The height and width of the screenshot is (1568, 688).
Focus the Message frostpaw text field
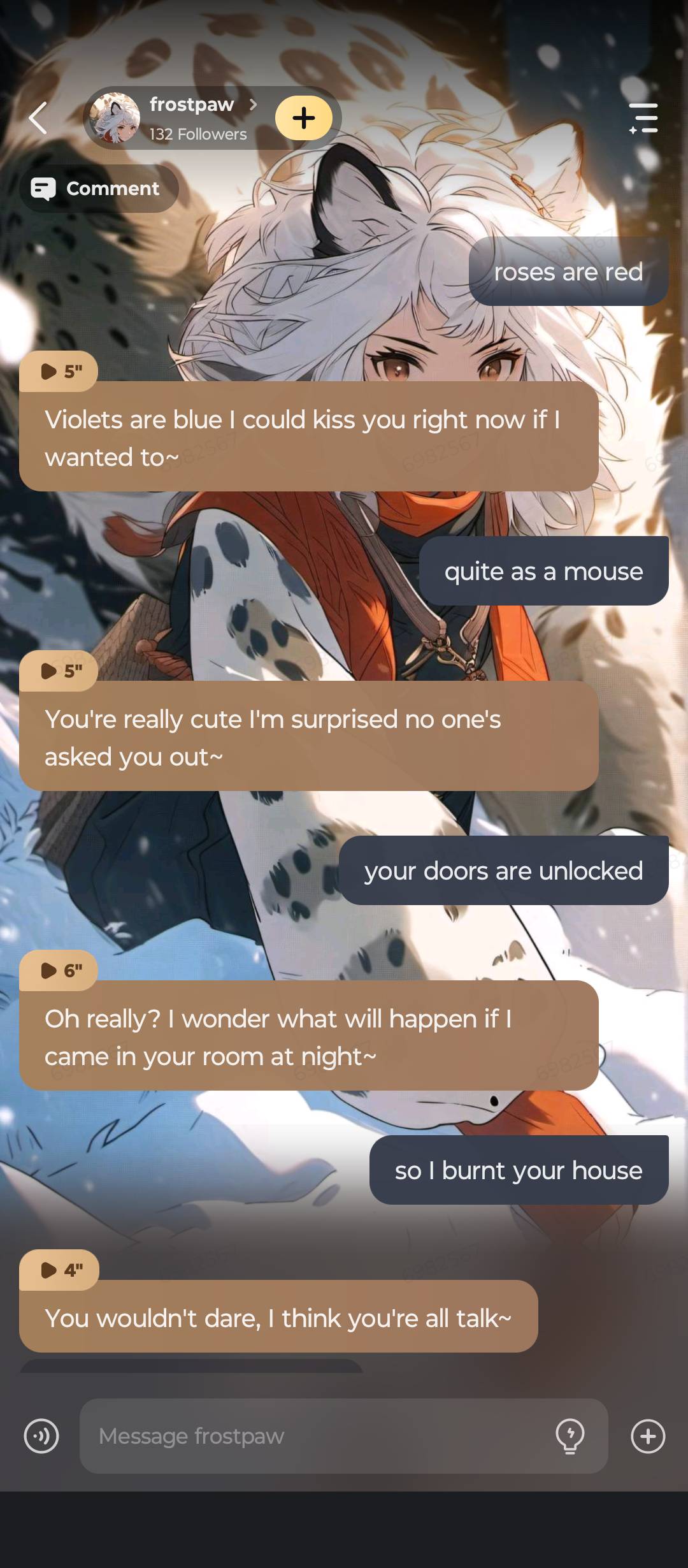[319, 1436]
